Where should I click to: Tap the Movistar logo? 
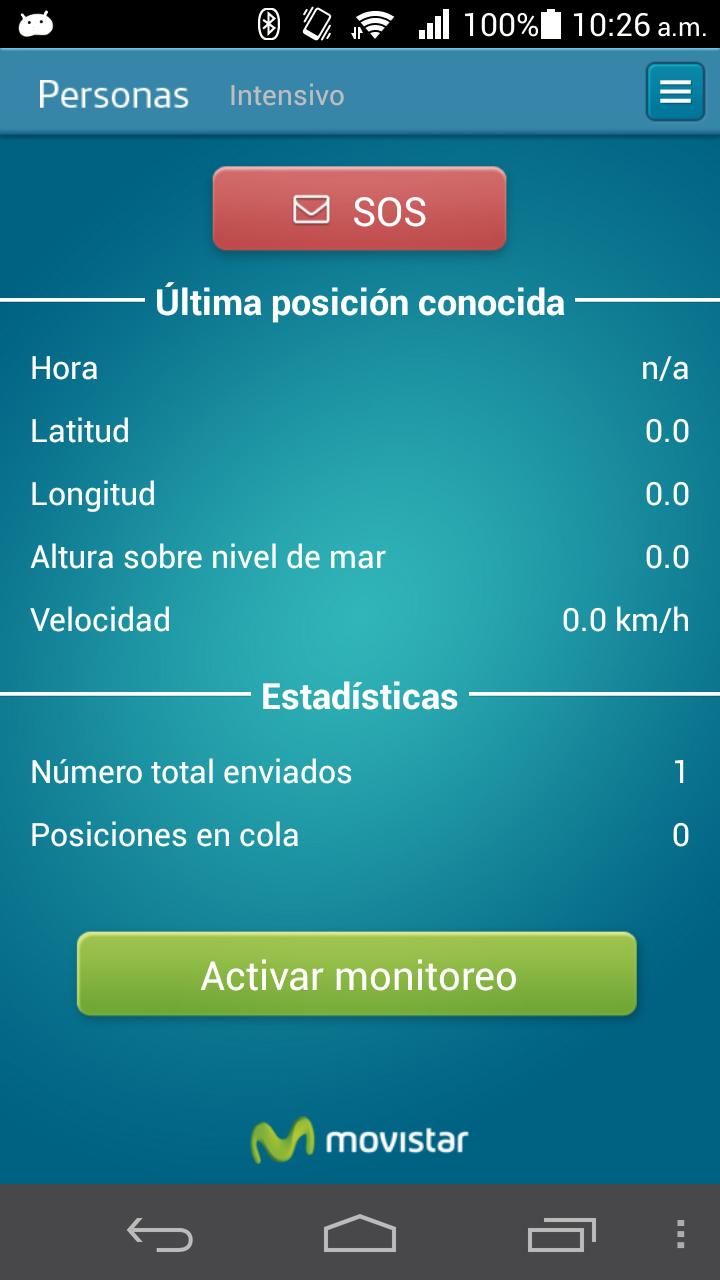[x=360, y=1138]
